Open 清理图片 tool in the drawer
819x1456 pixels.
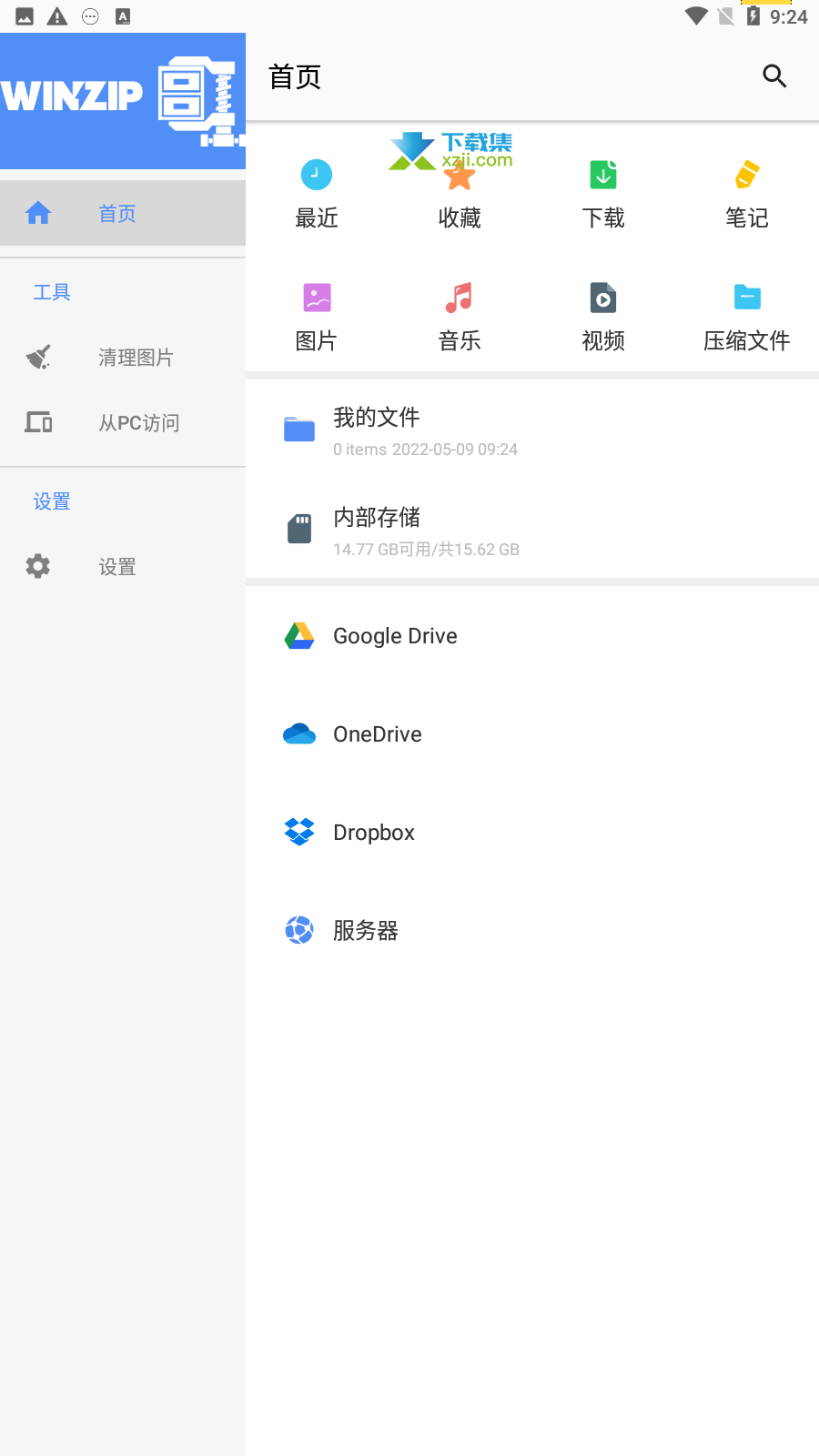(122, 357)
